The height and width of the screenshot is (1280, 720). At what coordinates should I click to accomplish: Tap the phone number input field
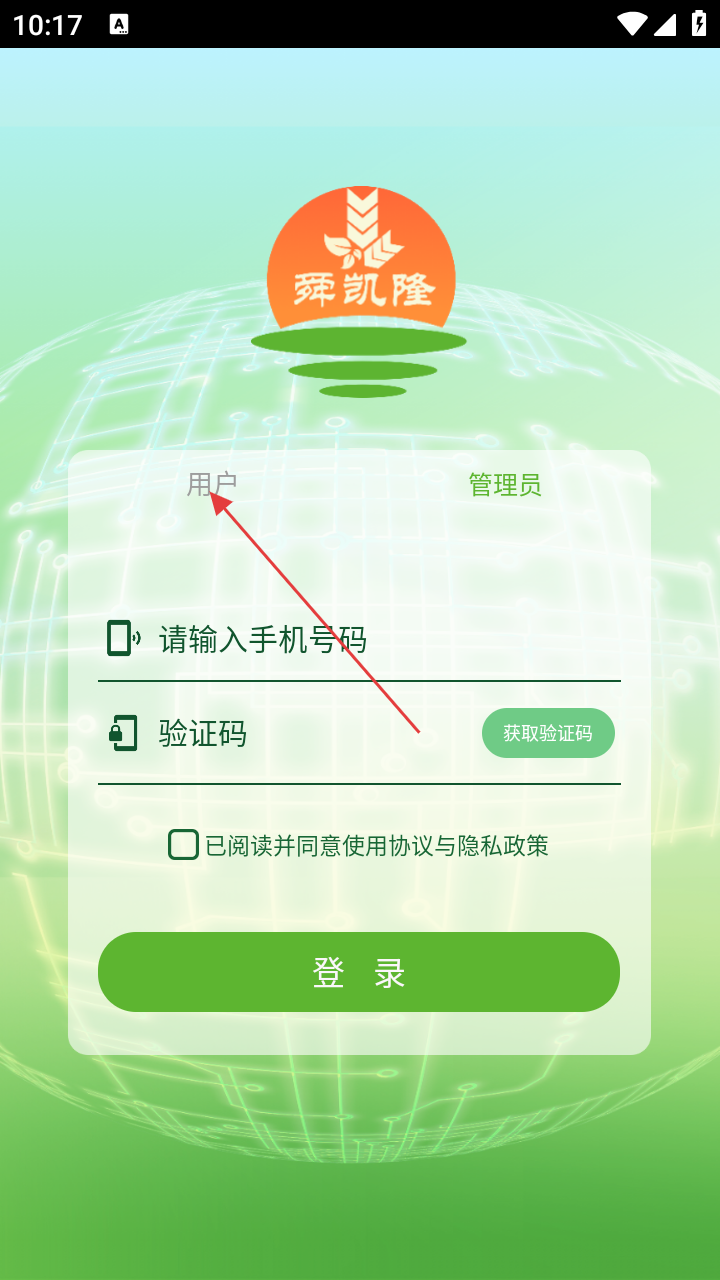pyautogui.click(x=380, y=639)
